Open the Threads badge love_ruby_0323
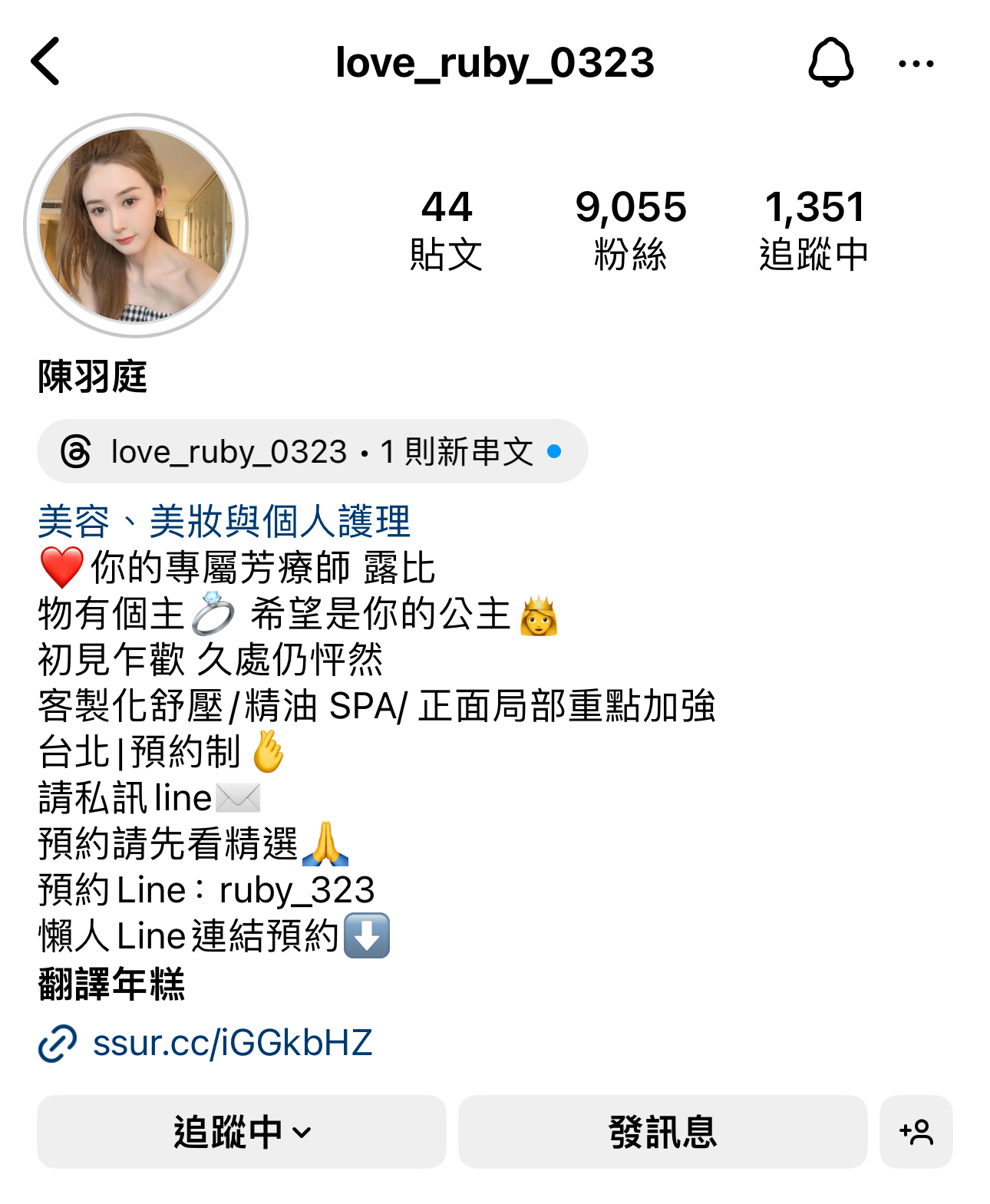The image size is (990, 1204). coord(312,451)
